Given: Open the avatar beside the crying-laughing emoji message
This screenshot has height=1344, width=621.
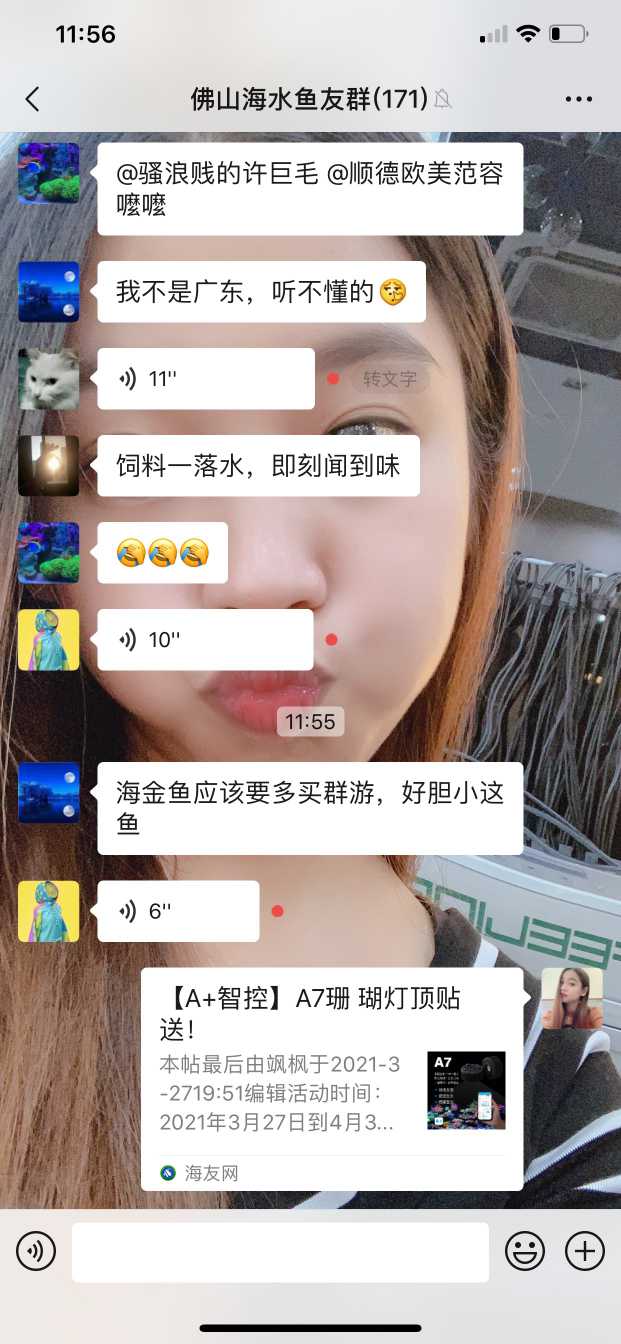Looking at the screenshot, I should click(x=48, y=553).
